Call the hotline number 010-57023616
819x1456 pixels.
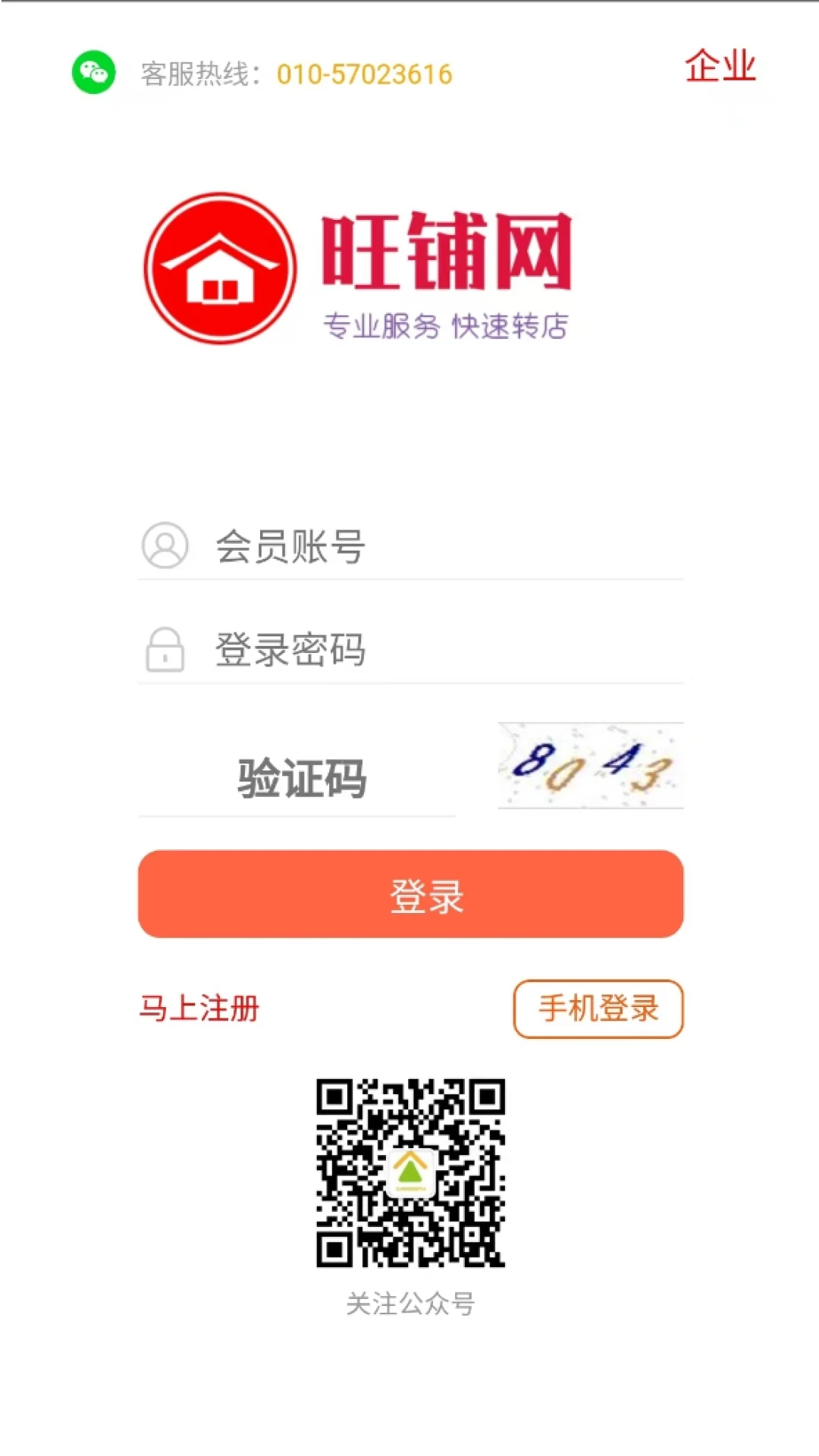point(364,74)
